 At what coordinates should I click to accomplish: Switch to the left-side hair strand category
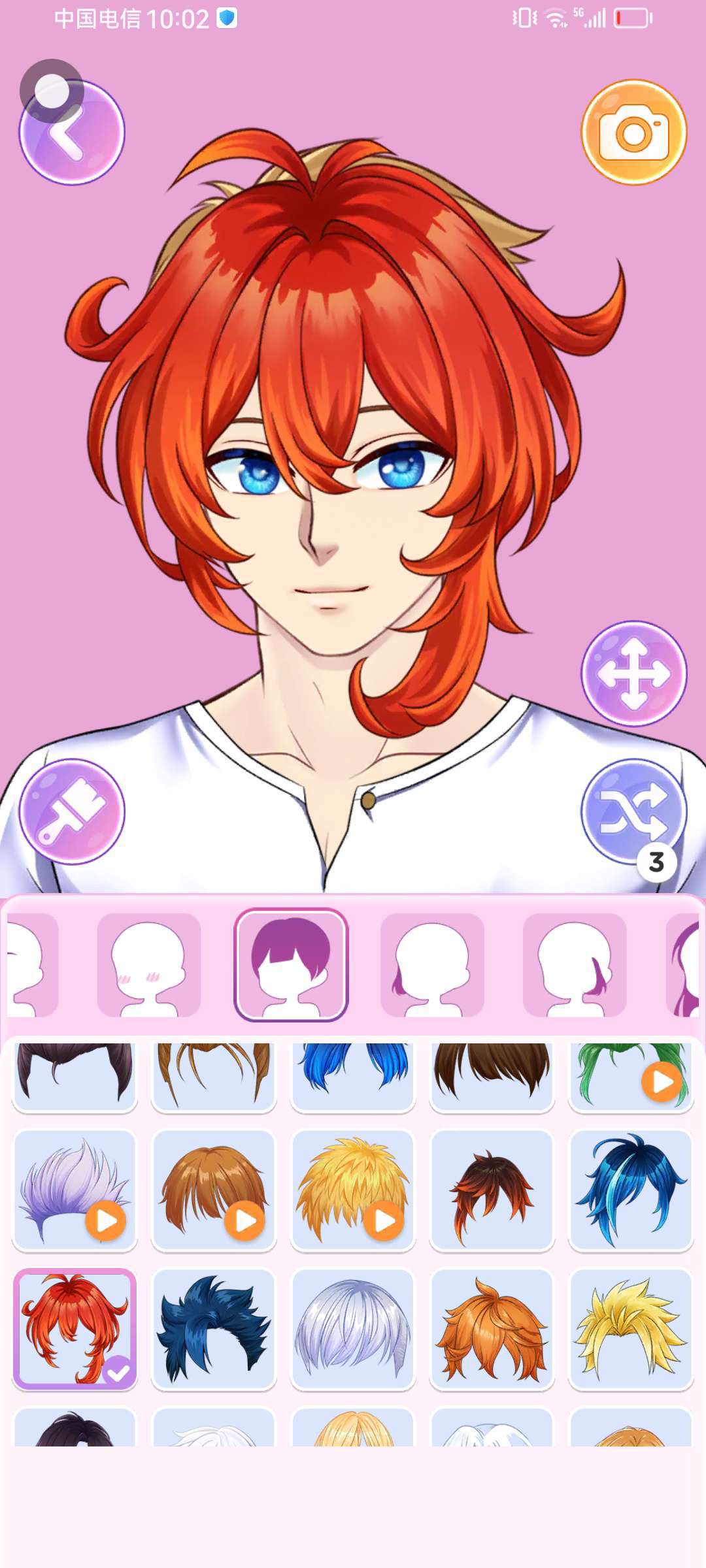pyautogui.click(x=432, y=965)
